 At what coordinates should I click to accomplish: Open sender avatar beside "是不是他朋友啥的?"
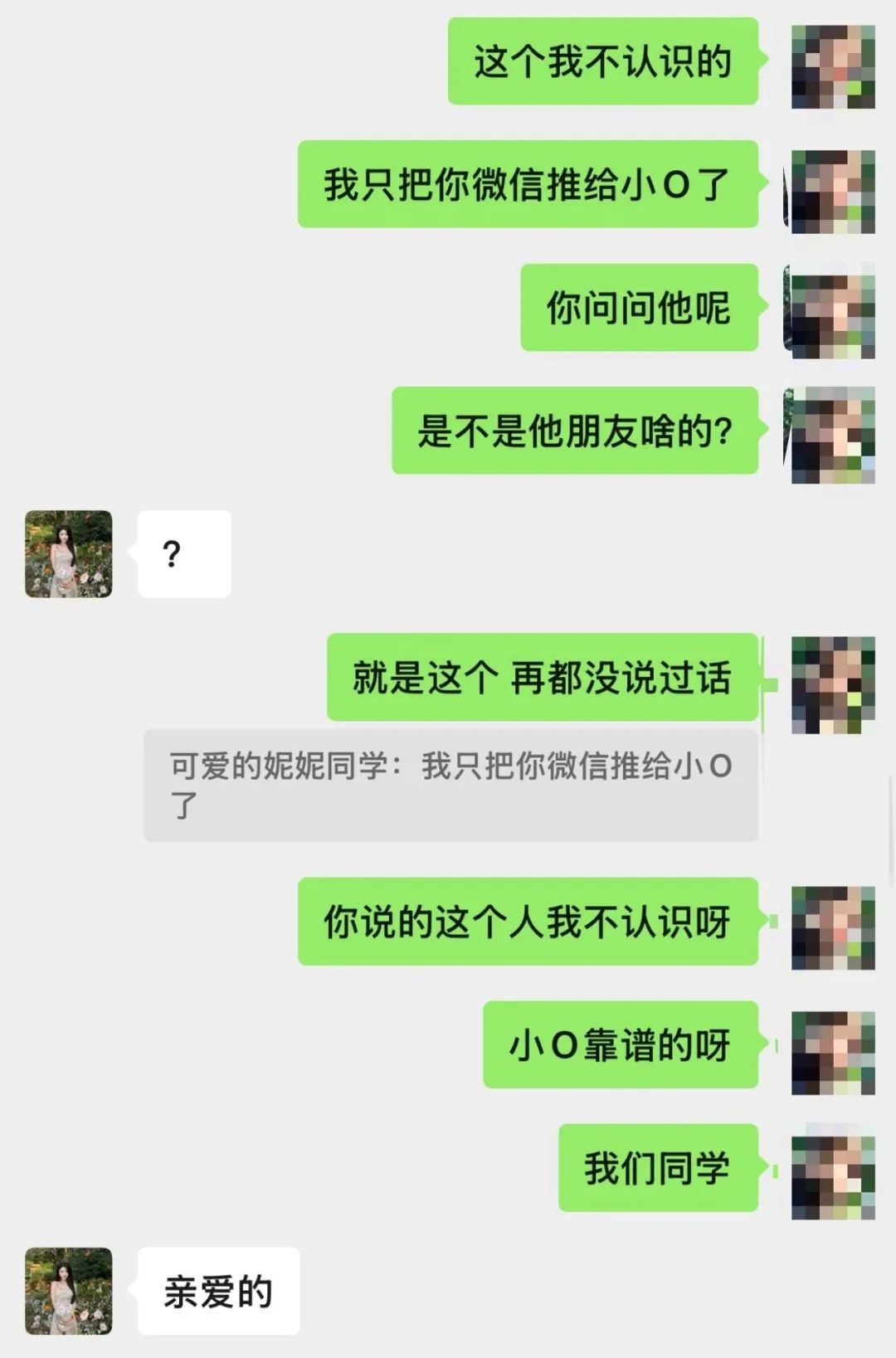tap(832, 436)
